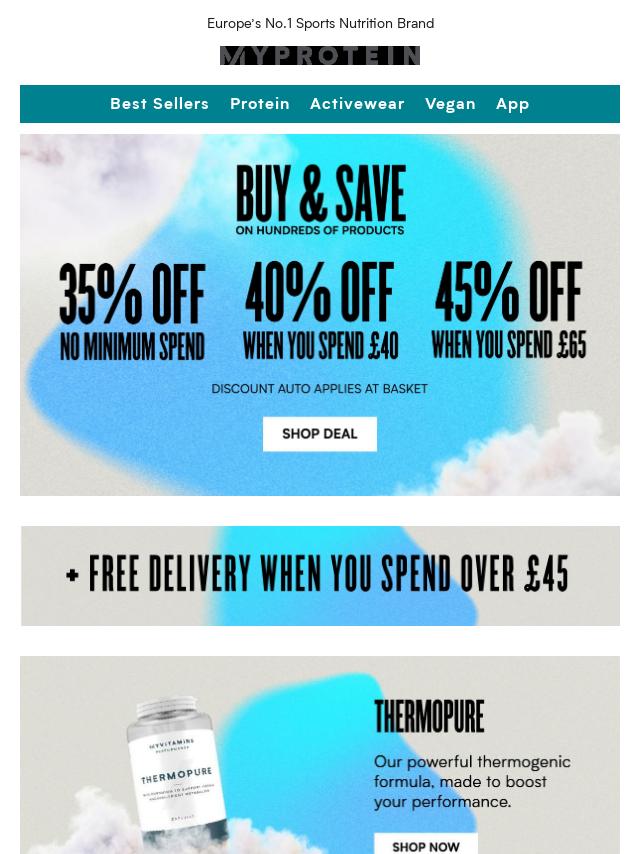Open the Best Sellers section
The height and width of the screenshot is (854, 640).
(x=159, y=104)
